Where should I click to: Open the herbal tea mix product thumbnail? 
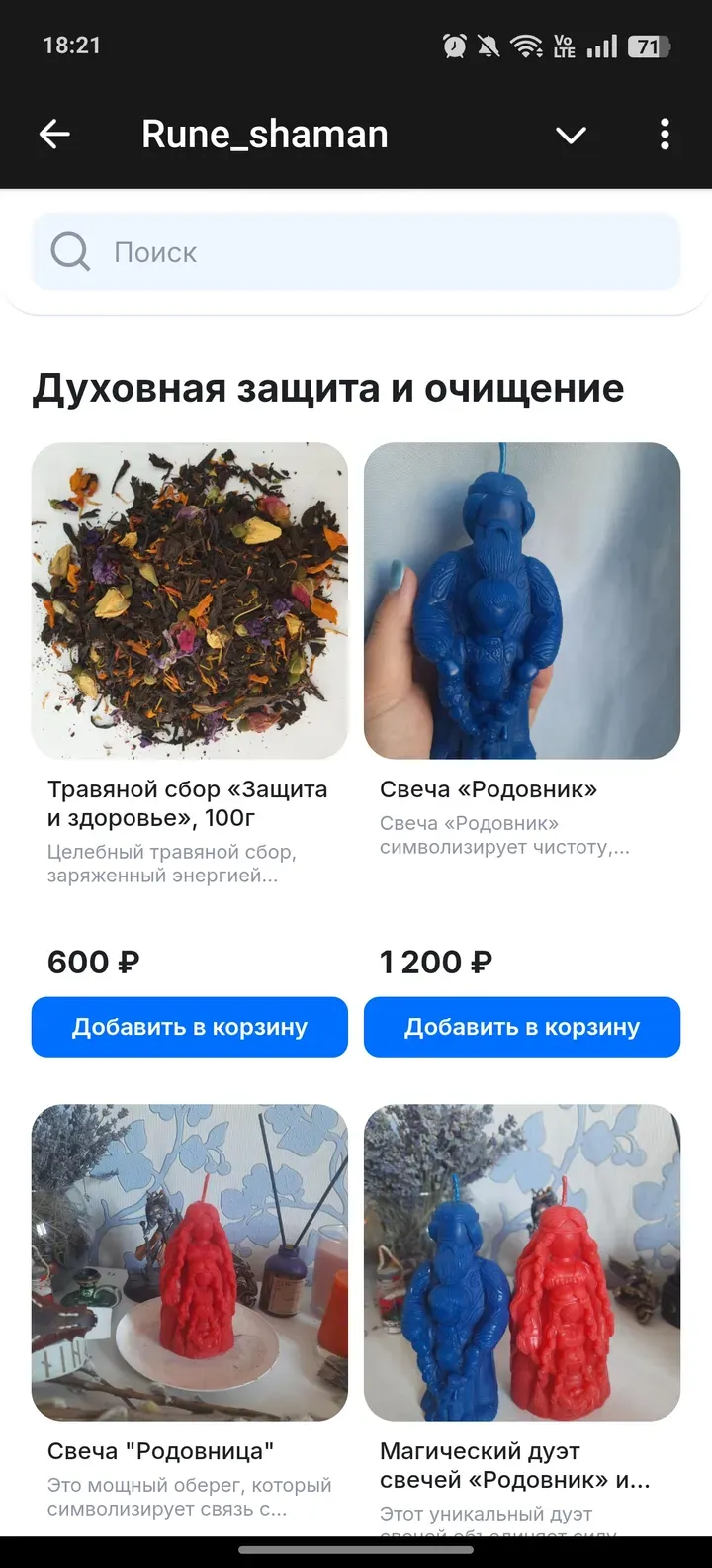click(189, 599)
